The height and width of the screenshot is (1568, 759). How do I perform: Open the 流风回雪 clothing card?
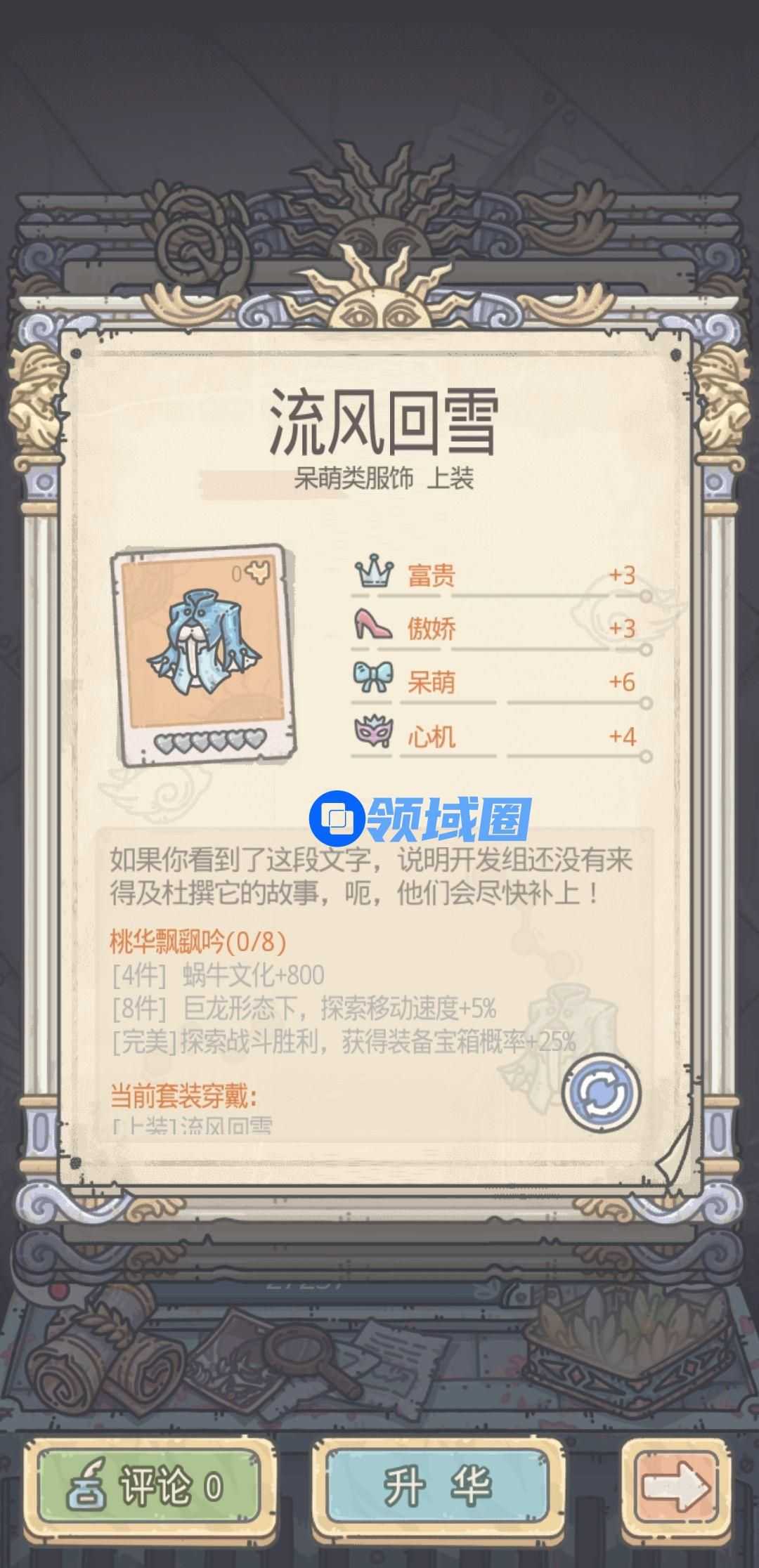[x=205, y=654]
